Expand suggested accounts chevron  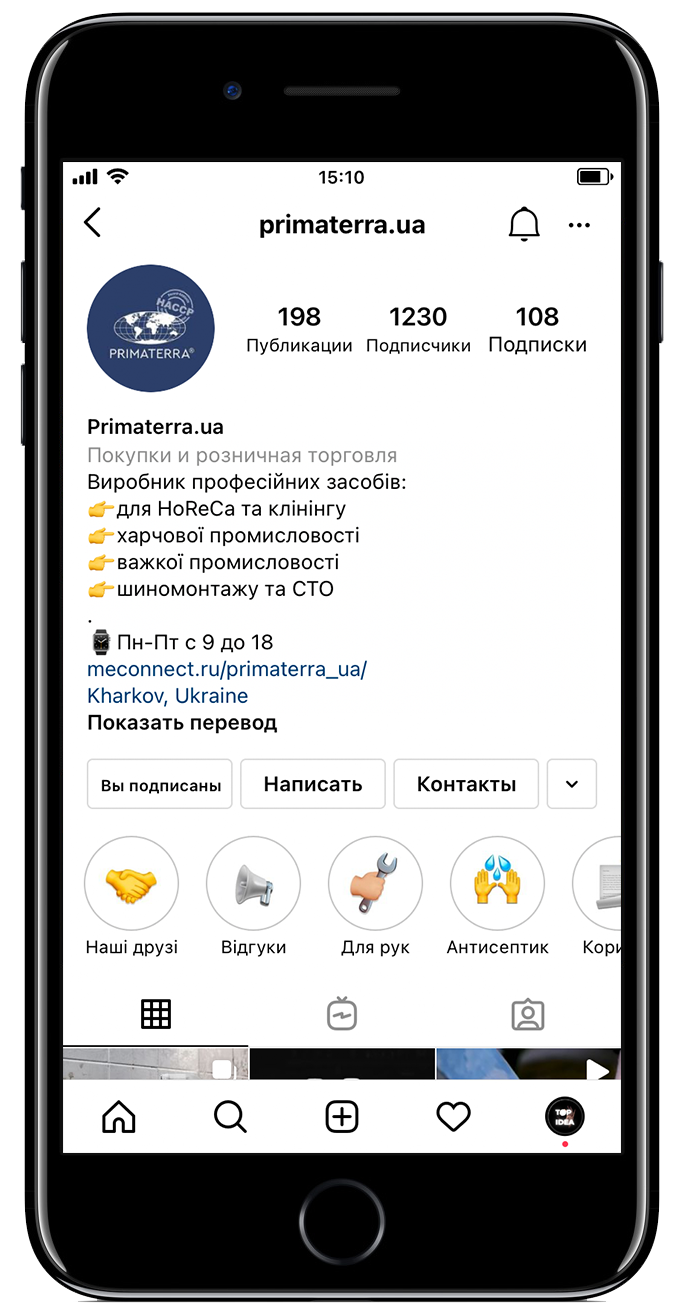tap(572, 784)
